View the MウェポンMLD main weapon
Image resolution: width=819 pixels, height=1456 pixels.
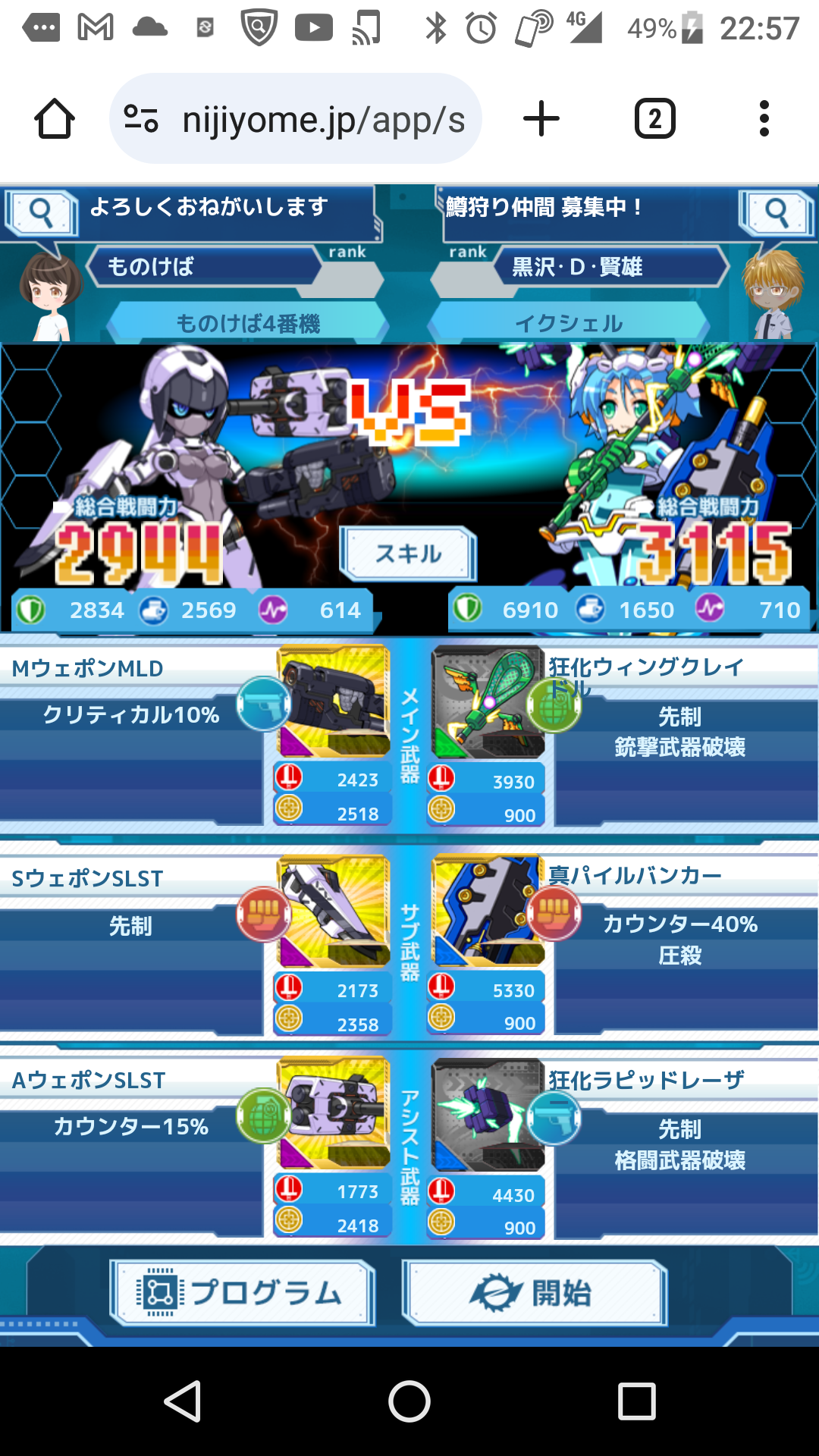click(334, 701)
